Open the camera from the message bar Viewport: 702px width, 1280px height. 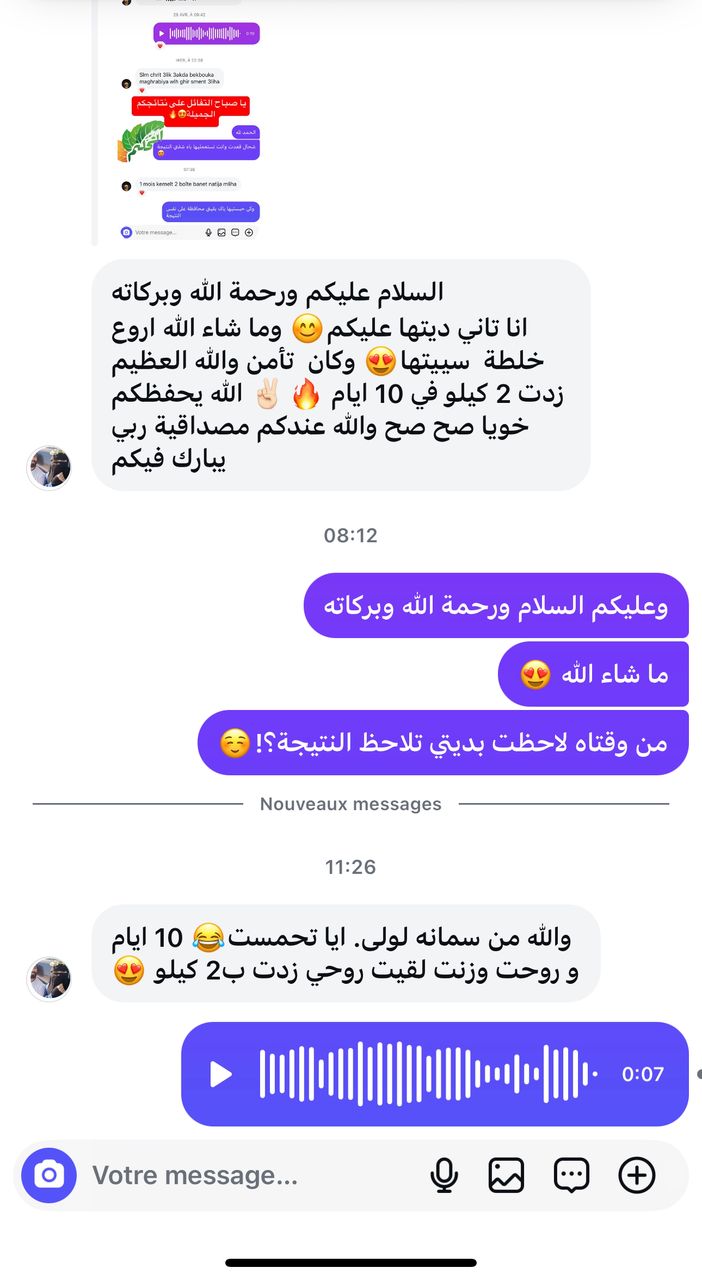click(x=49, y=1175)
